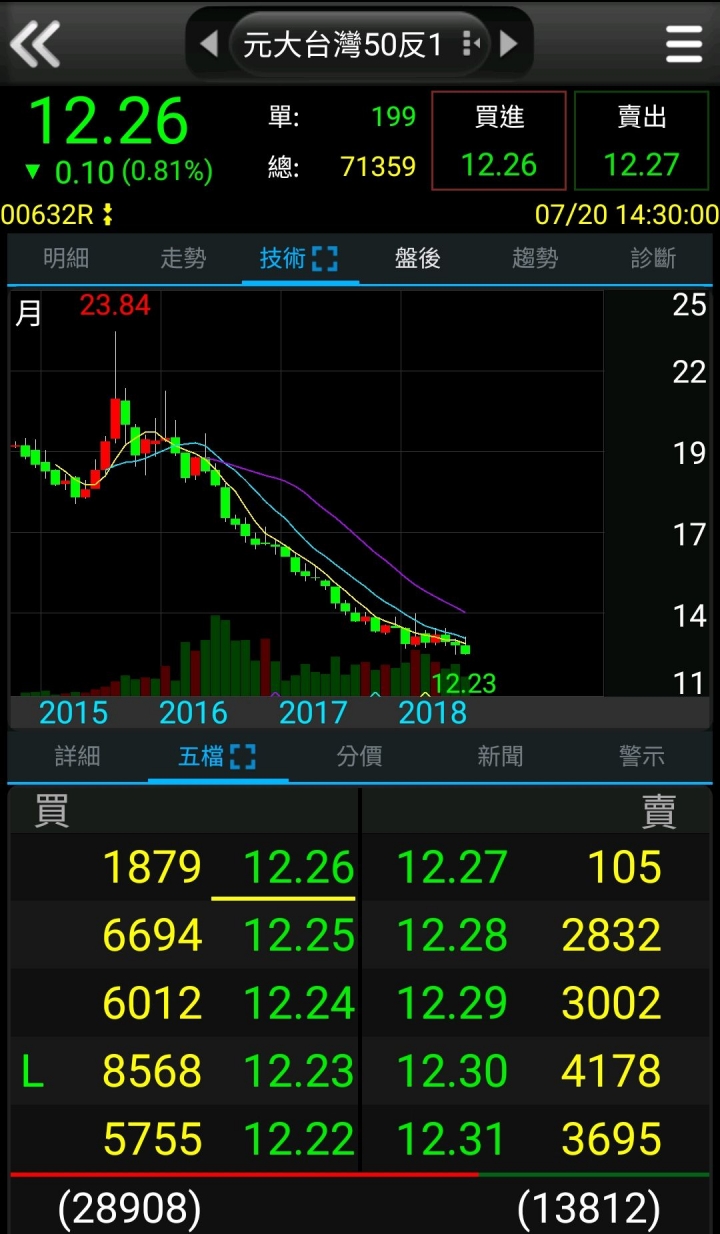
Task: Switch to the next stock arrow
Action: 508,44
